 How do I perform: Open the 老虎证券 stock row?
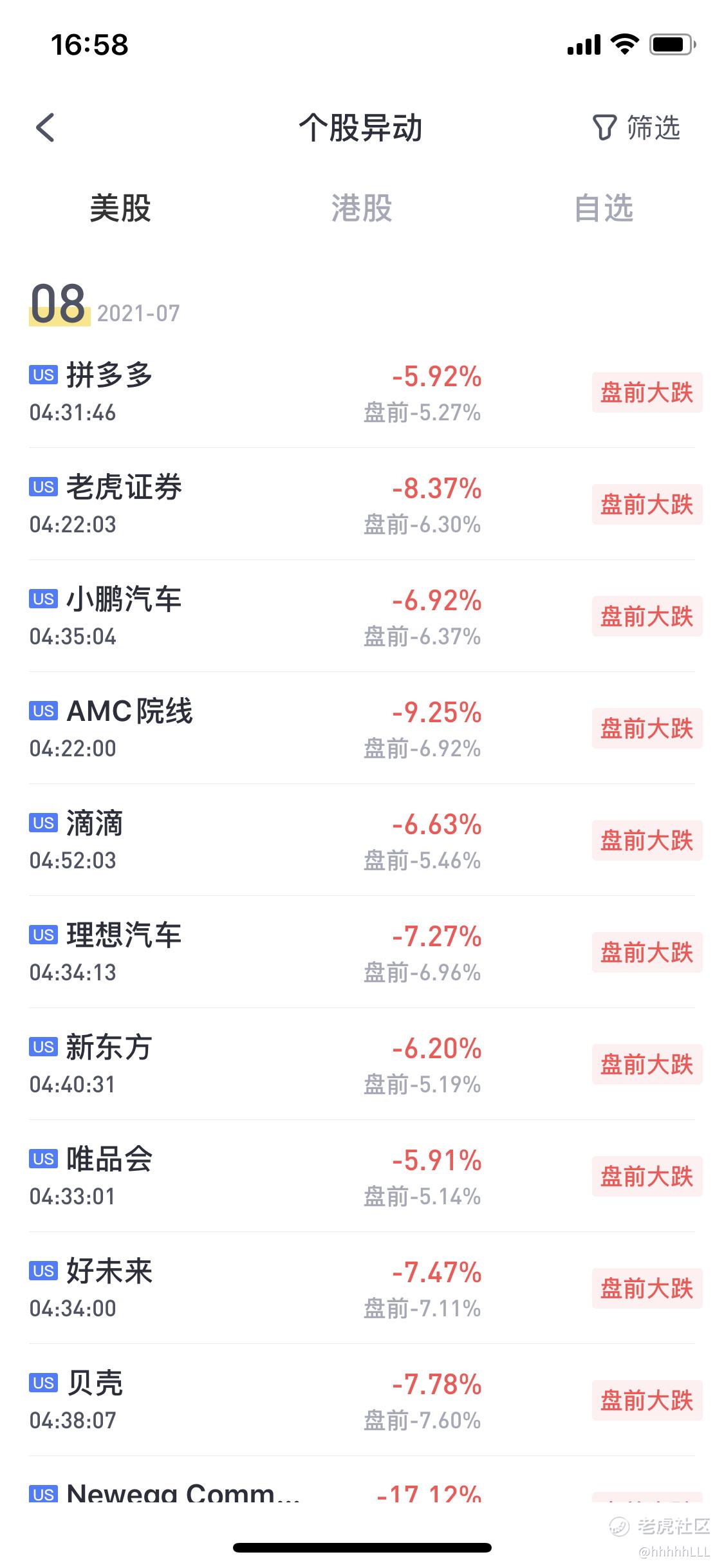362,504
